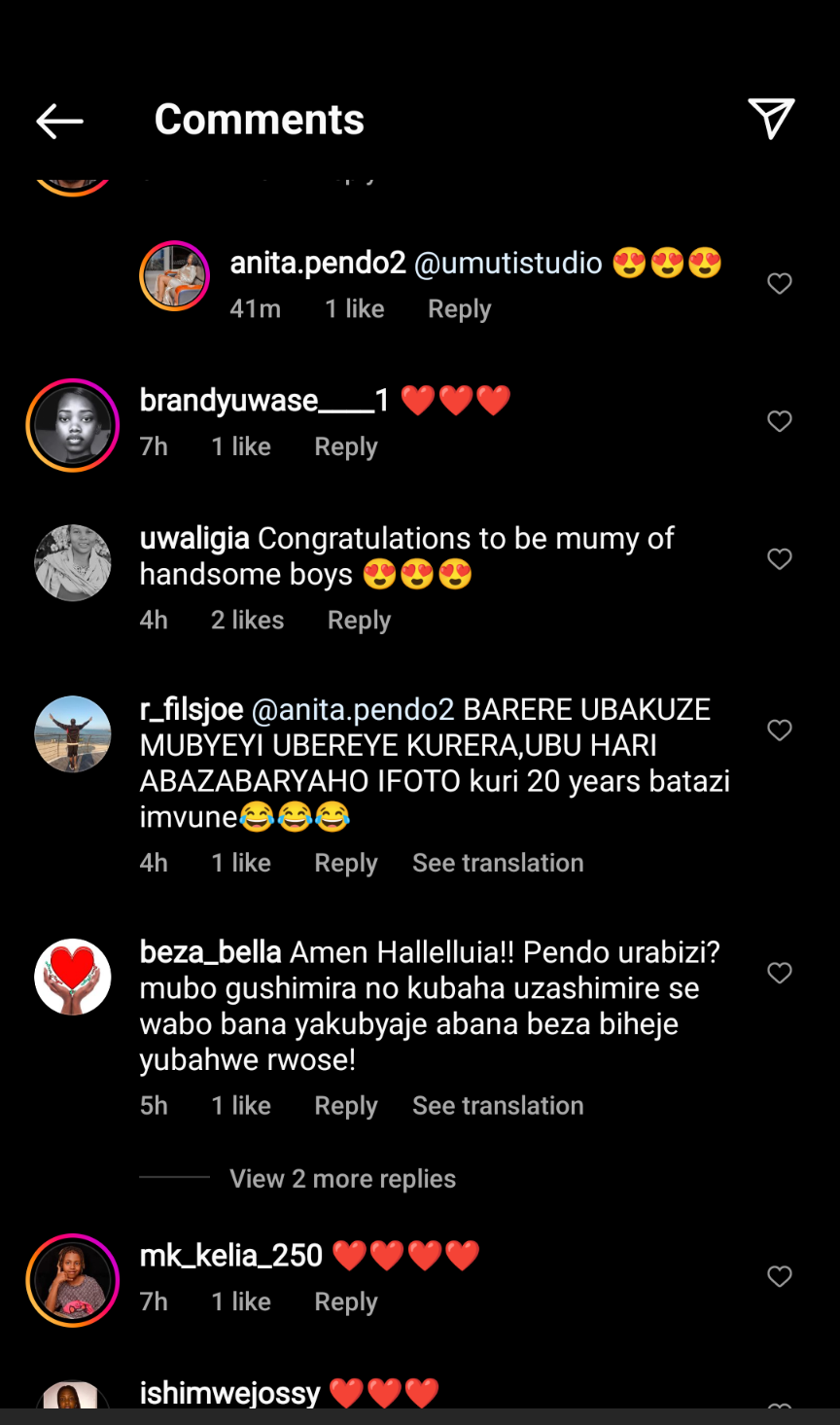Reply to r_filsjoe

(345, 864)
